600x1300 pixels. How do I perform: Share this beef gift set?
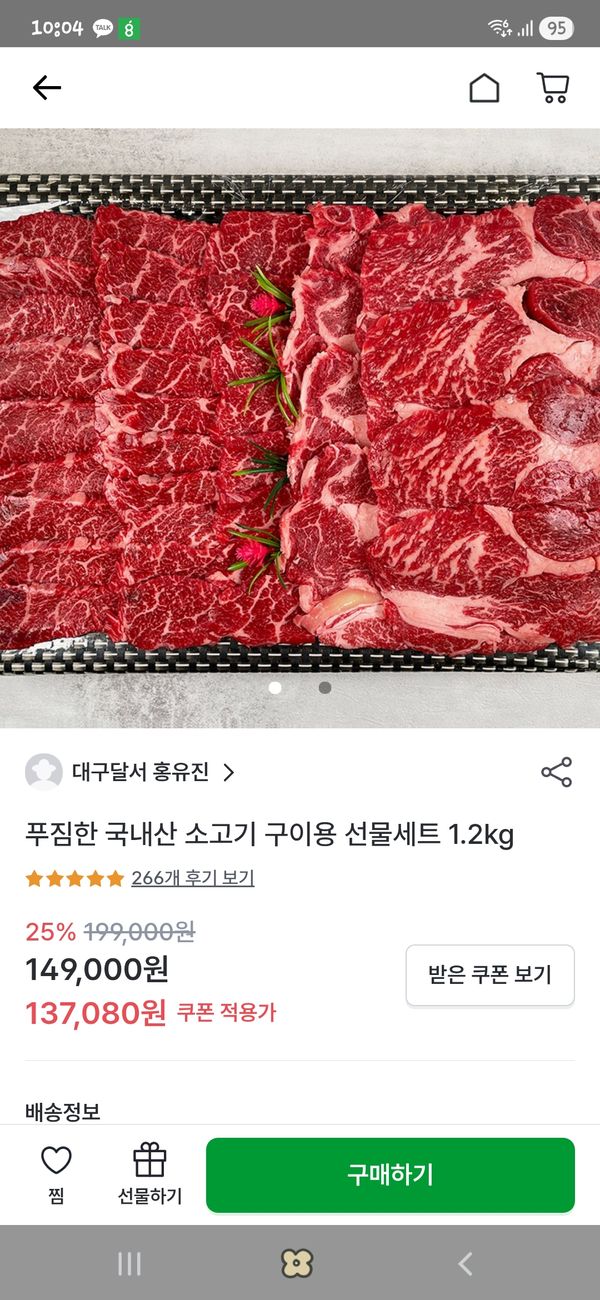pyautogui.click(x=556, y=772)
